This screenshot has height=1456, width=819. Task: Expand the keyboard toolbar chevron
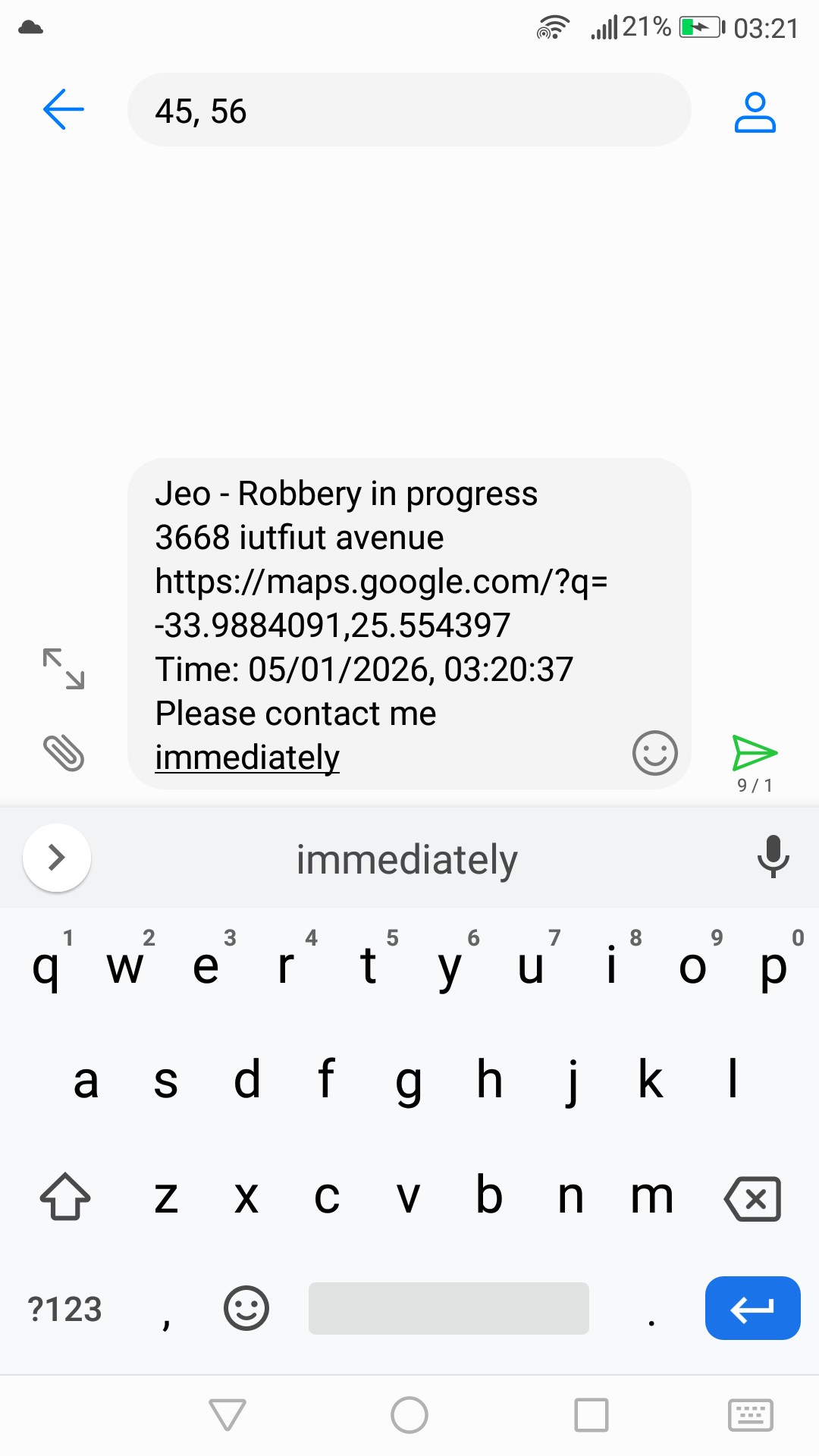pyautogui.click(x=57, y=857)
